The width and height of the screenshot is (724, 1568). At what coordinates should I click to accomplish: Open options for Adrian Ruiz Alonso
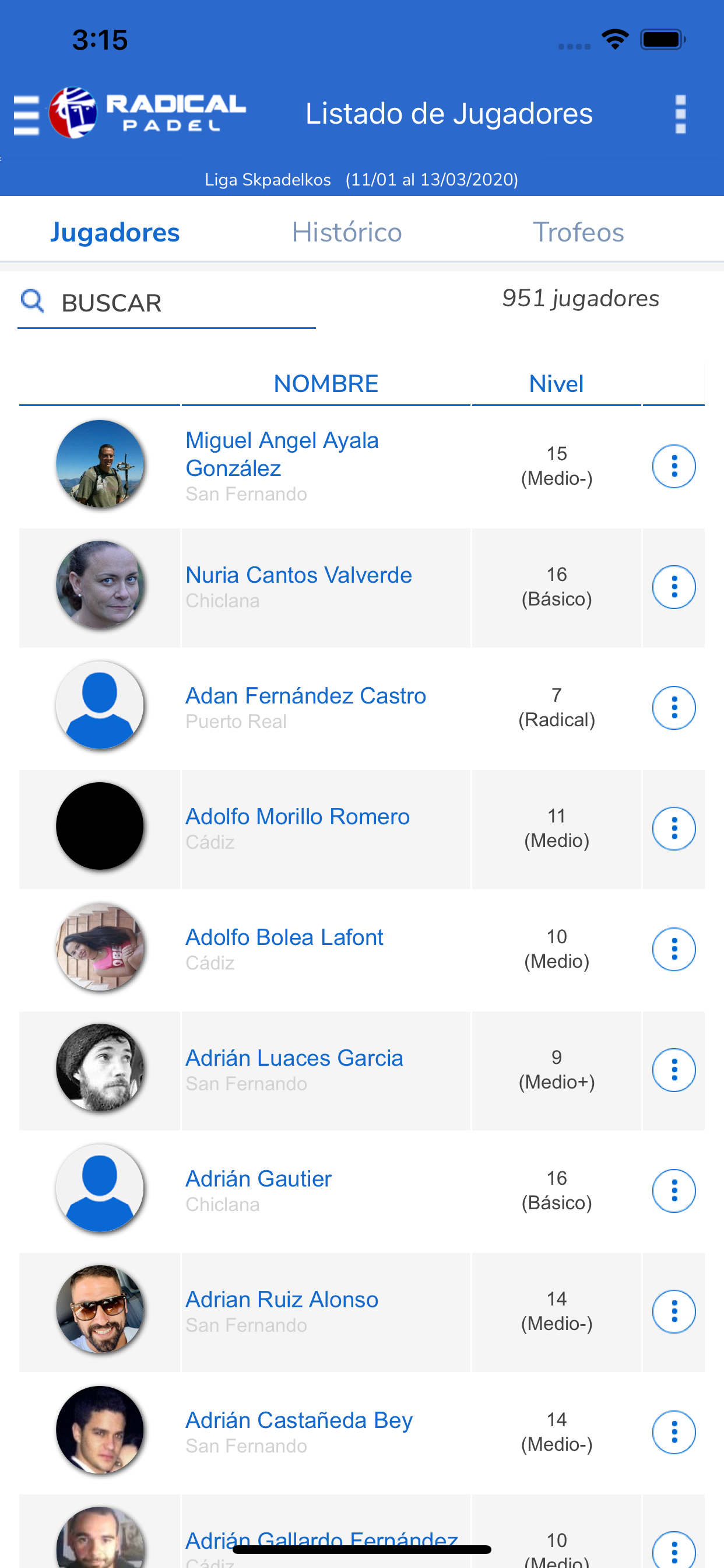pyautogui.click(x=673, y=1311)
